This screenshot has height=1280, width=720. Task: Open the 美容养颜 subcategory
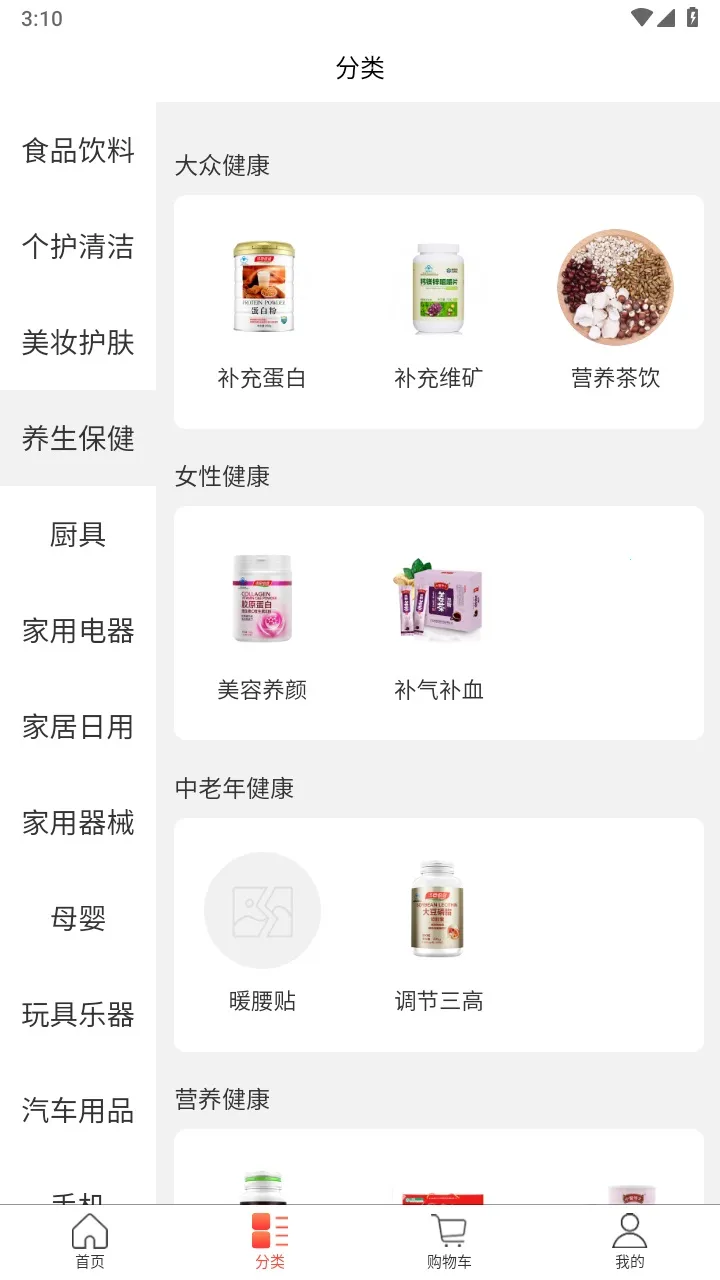262,622
